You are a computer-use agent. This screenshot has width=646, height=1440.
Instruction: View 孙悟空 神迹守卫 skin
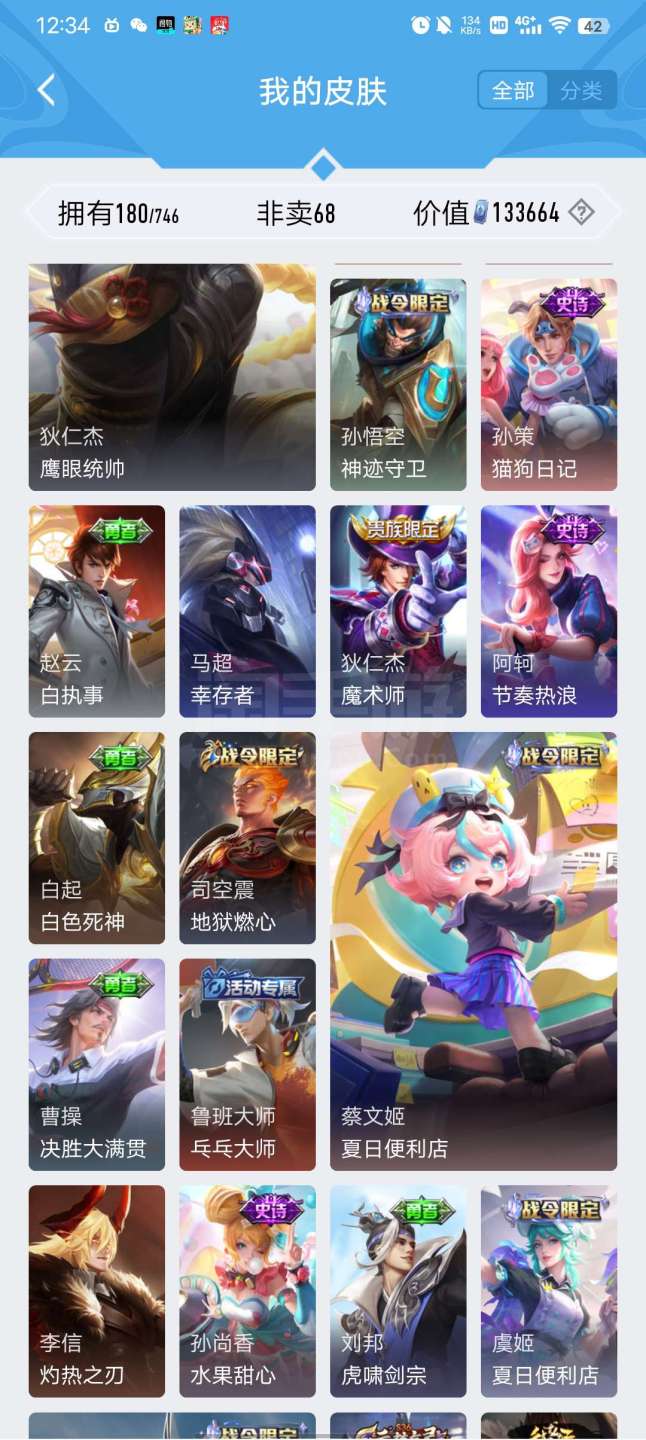(x=398, y=385)
